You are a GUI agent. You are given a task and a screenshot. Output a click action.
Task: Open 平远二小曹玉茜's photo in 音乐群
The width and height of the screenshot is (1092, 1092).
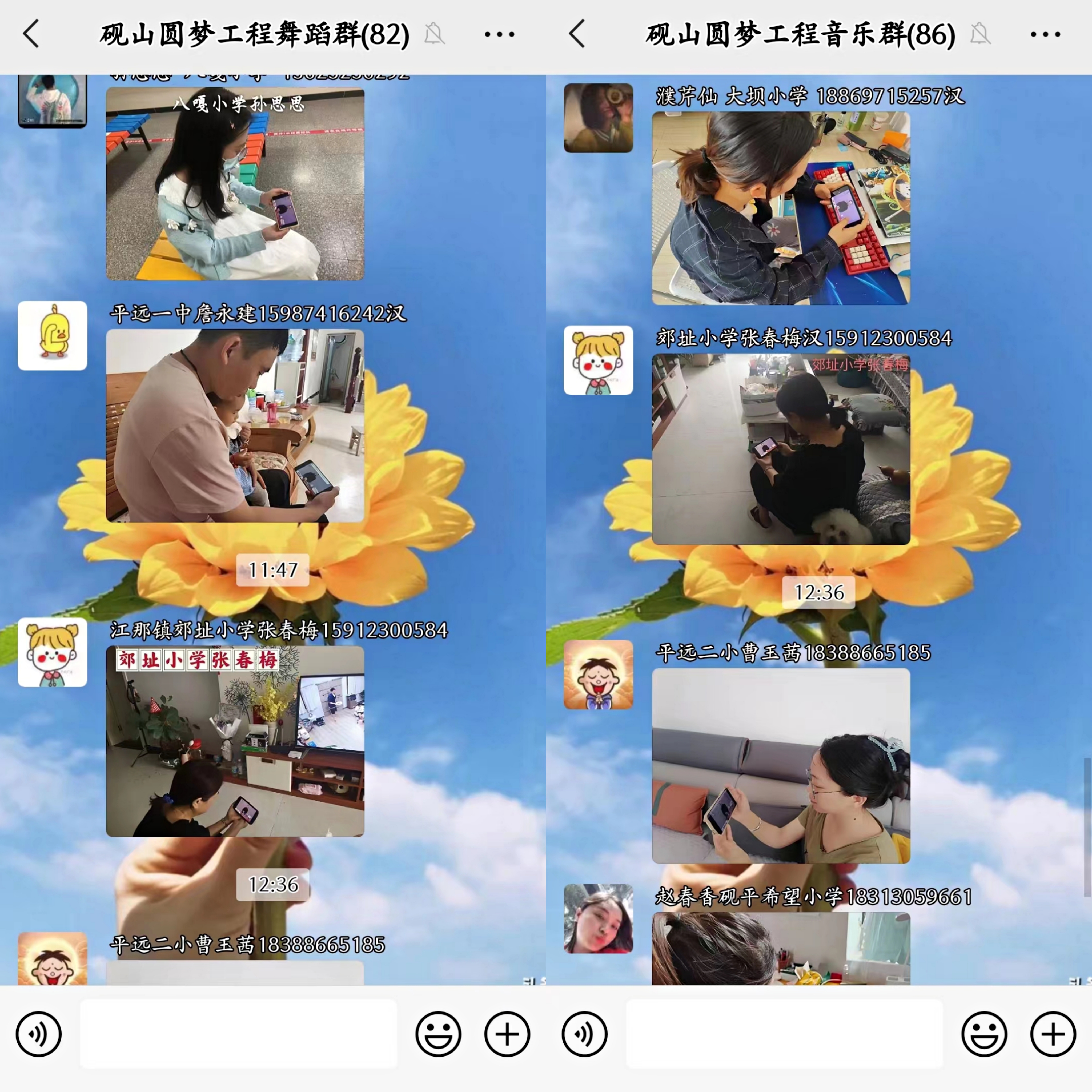click(781, 766)
